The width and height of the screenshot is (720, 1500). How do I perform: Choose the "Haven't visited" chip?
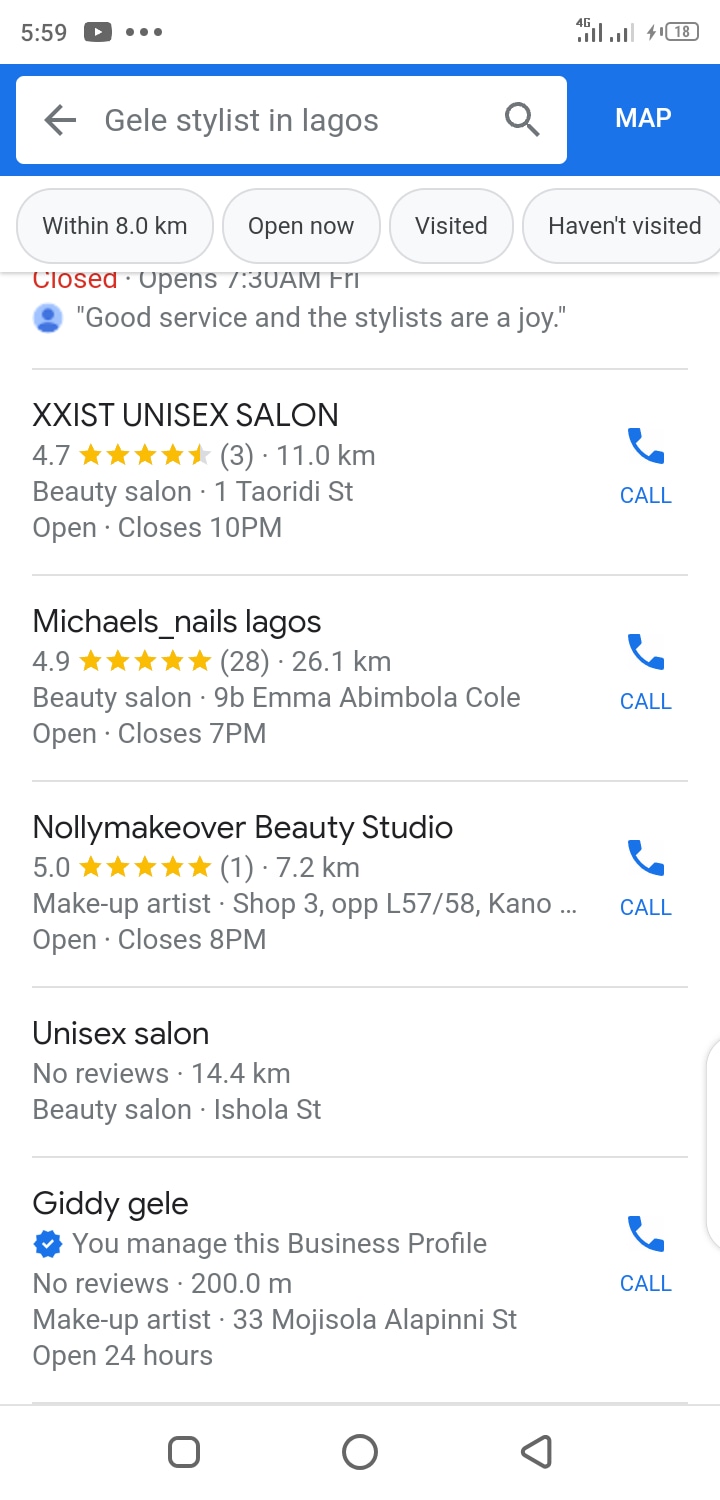(x=622, y=226)
